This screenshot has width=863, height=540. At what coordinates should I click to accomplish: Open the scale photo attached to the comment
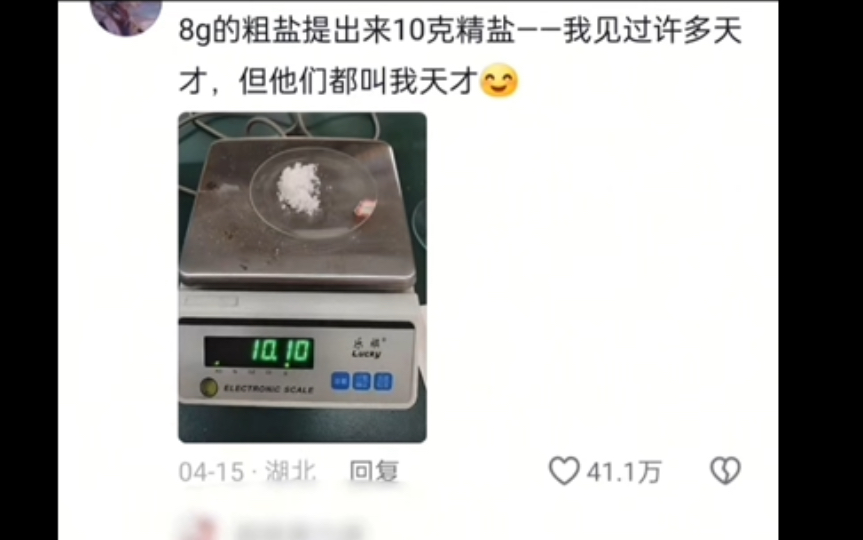tap(302, 277)
